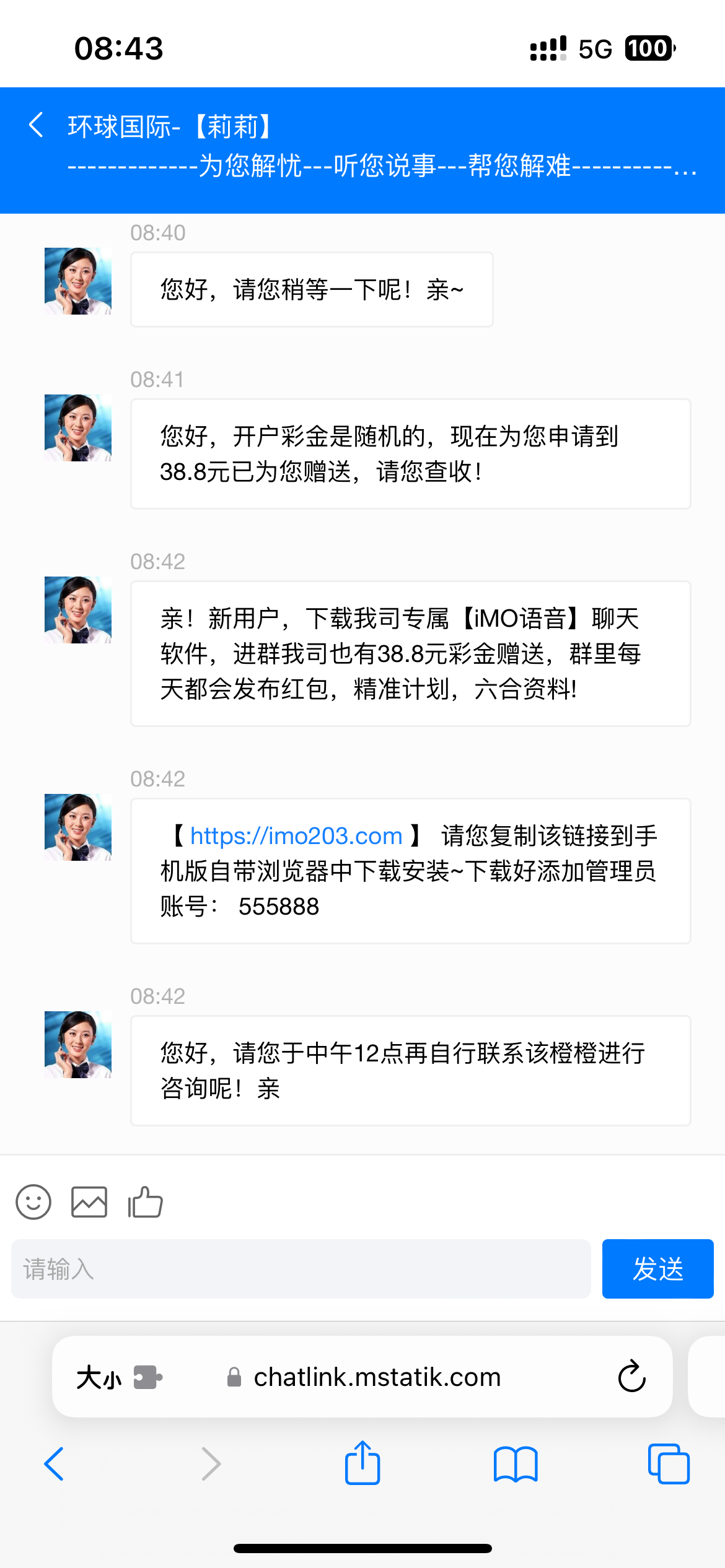Open Safari bookmarks

[516, 1464]
